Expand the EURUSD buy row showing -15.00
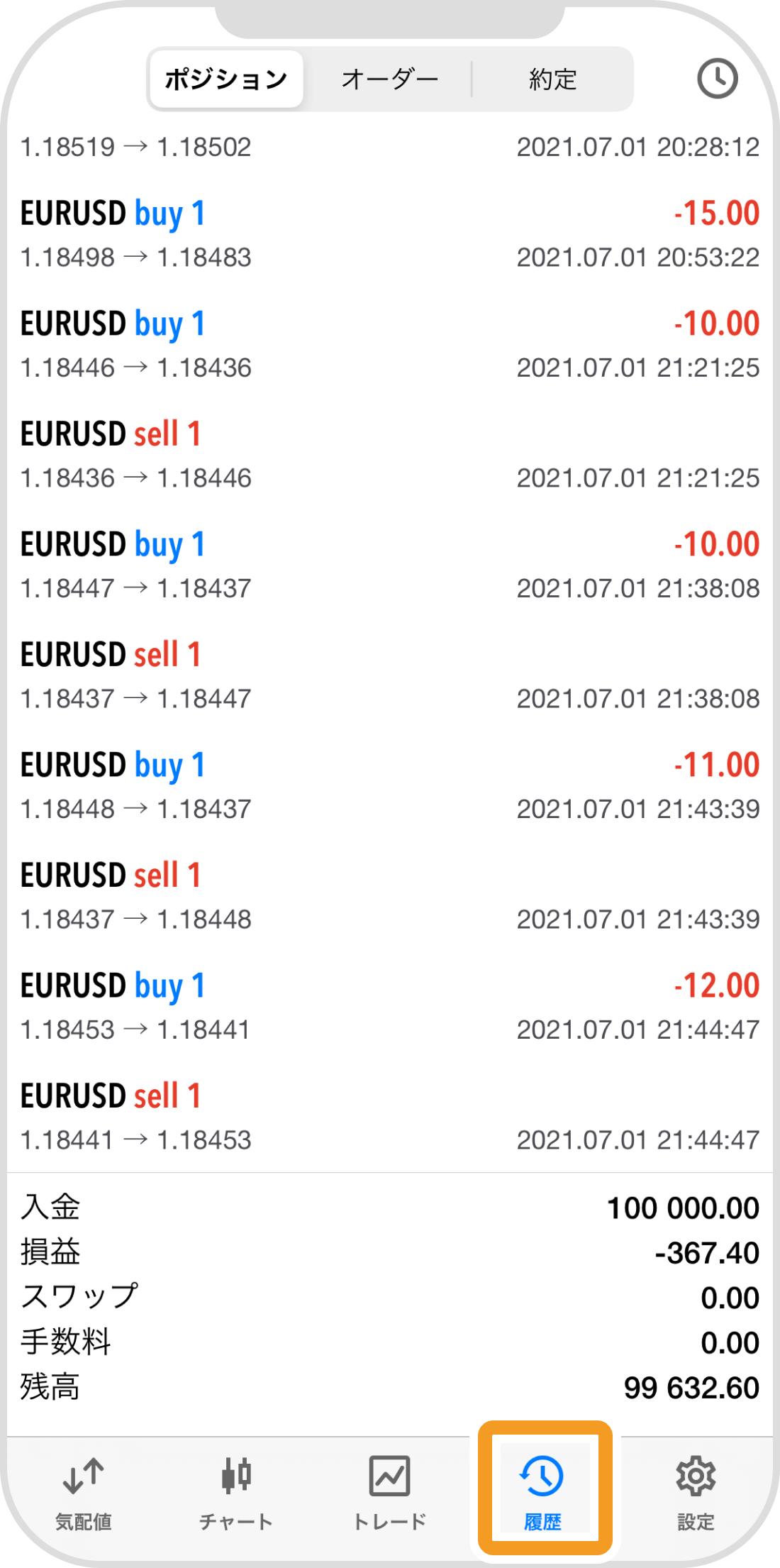780x1568 pixels. click(389, 235)
